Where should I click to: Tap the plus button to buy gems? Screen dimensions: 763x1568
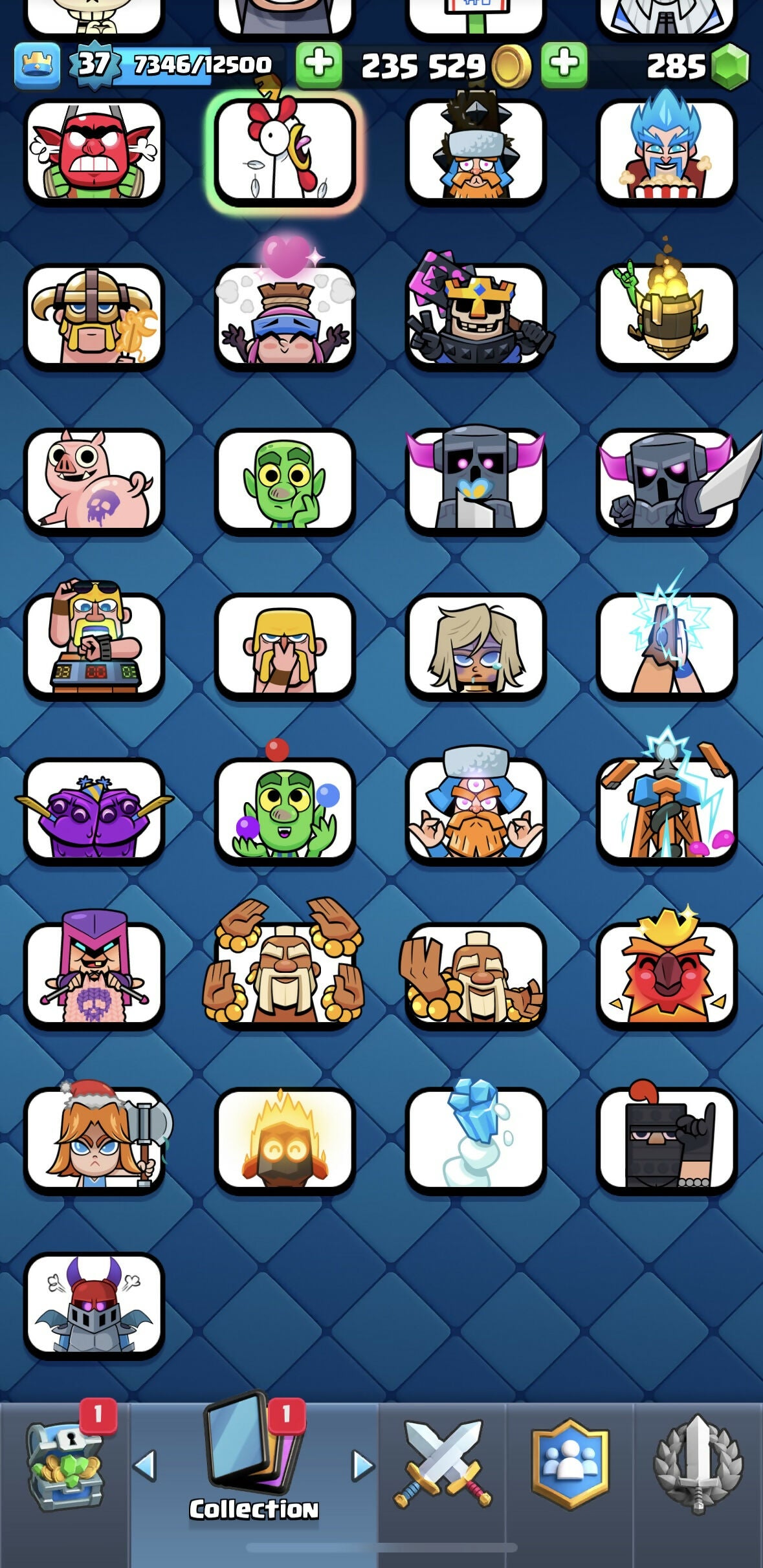(564, 65)
